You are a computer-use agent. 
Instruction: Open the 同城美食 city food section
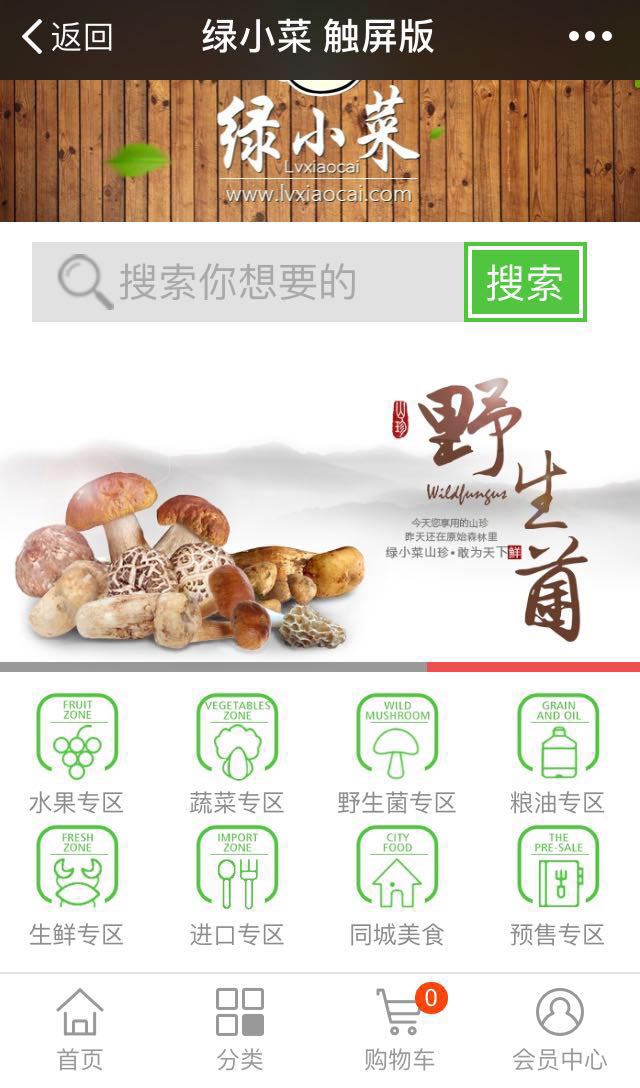(397, 884)
